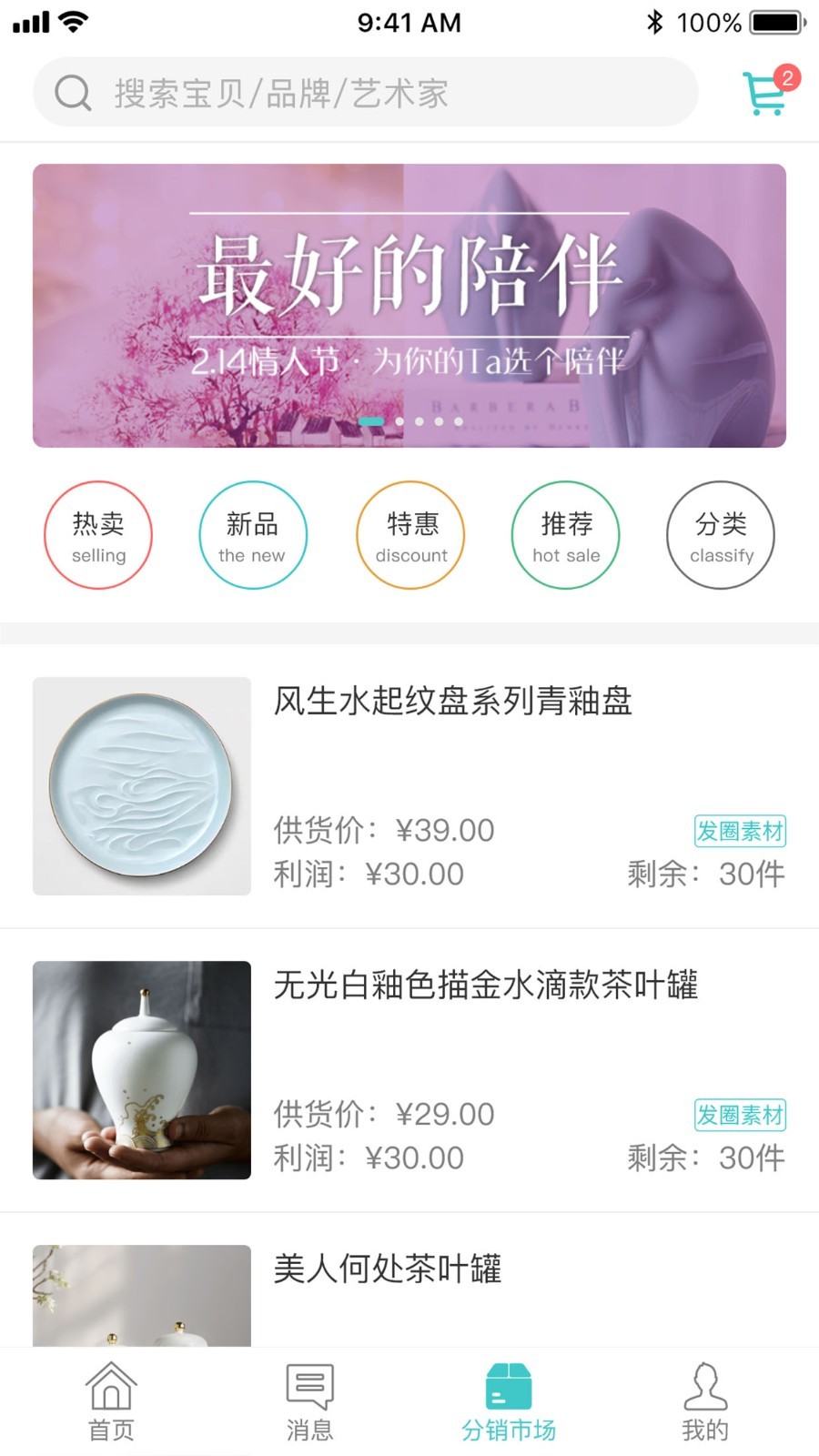Screen dimensions: 819x1456
Task: Tap 发圈素材 on the tea caddy product
Action: click(742, 1115)
